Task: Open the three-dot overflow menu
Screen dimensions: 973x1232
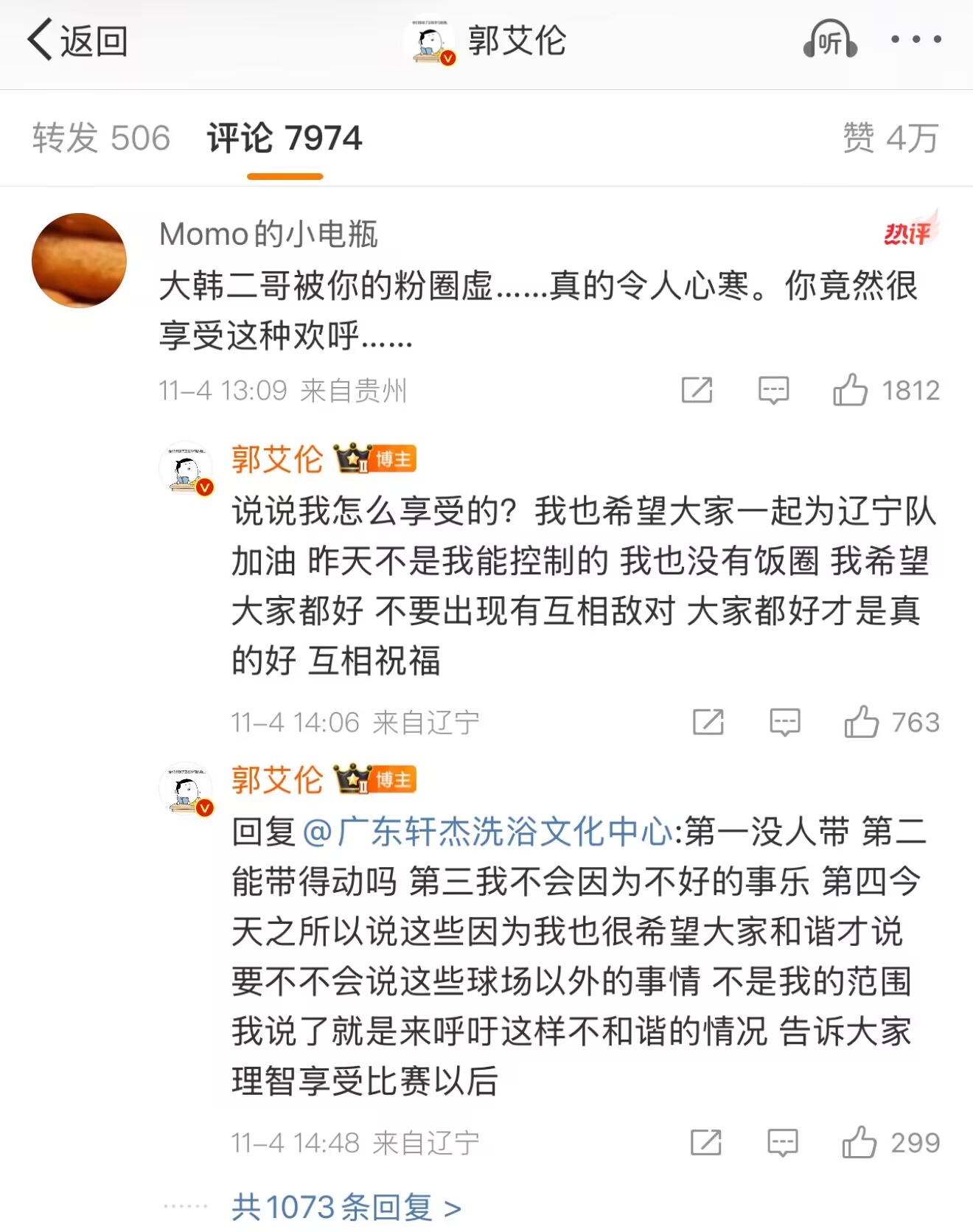Action: coord(916,40)
